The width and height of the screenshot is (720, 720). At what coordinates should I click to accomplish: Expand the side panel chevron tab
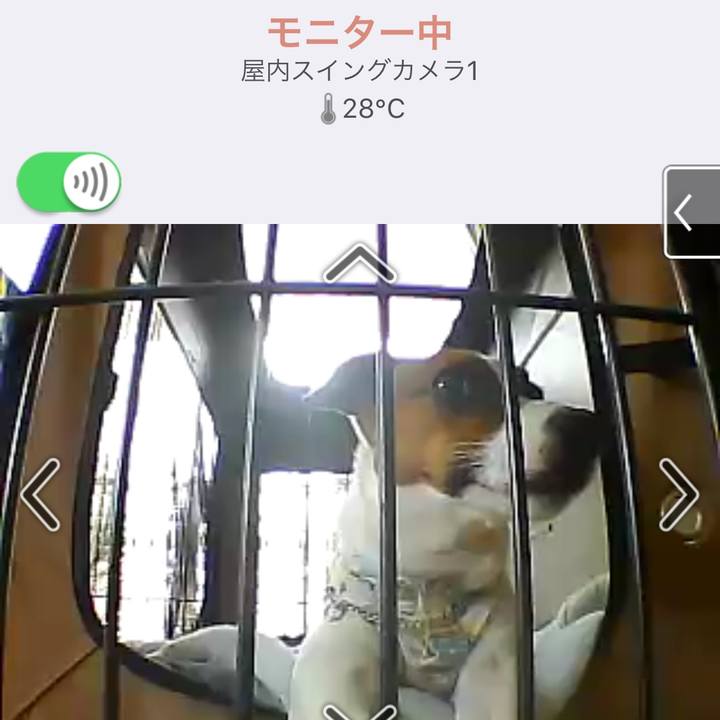[x=691, y=212]
